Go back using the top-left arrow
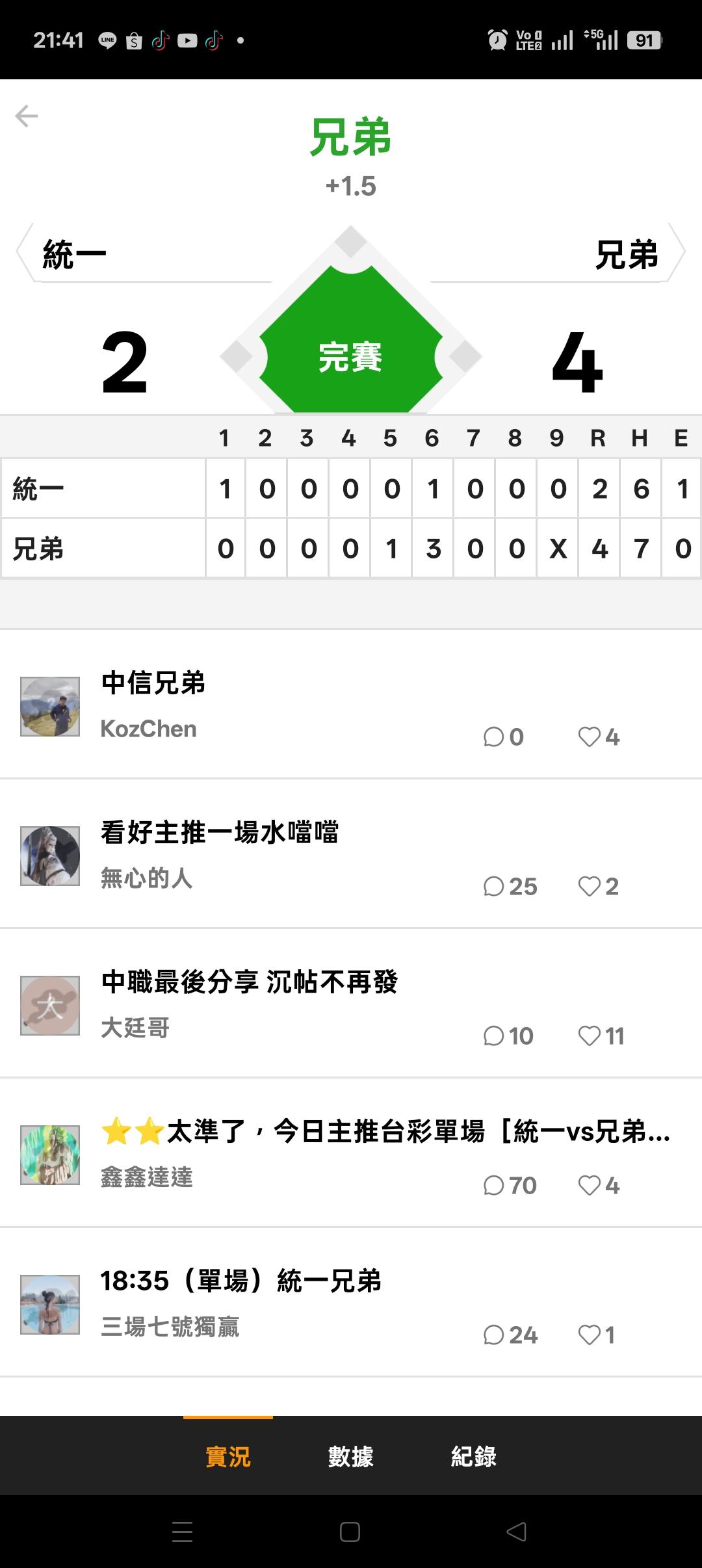 click(x=27, y=116)
